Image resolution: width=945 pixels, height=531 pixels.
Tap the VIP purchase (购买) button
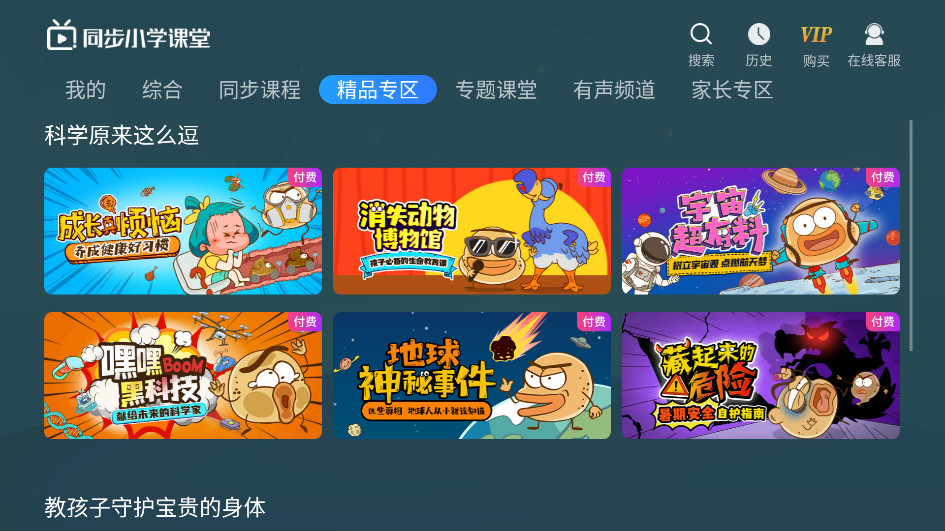[x=816, y=45]
